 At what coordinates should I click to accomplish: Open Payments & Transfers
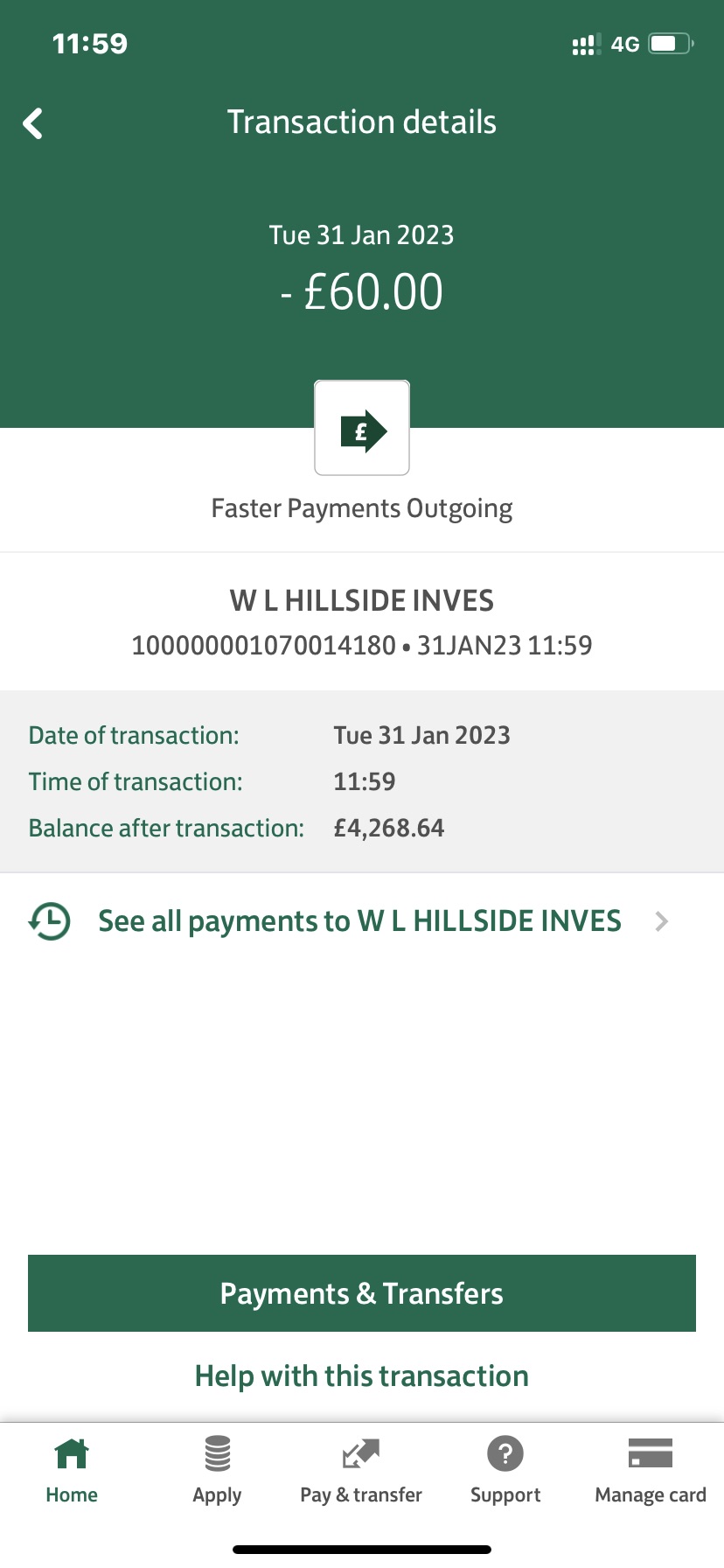[x=362, y=1293]
